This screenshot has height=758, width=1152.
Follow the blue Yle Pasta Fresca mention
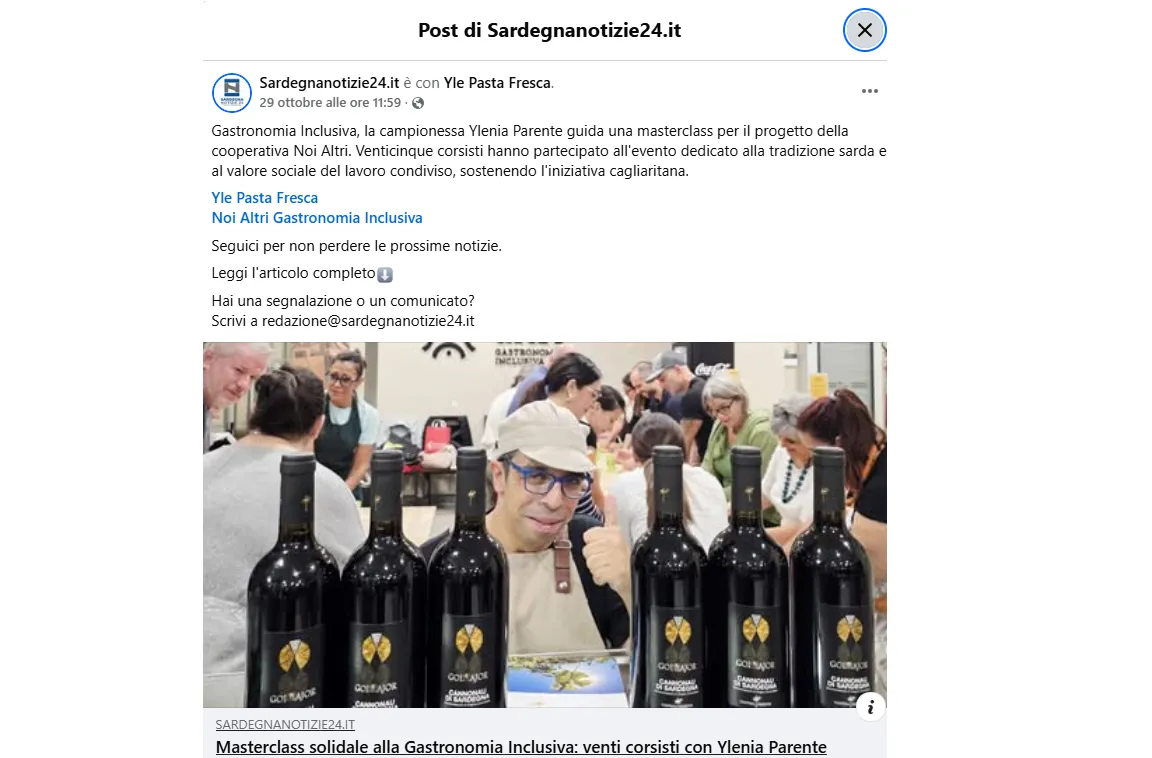(265, 198)
